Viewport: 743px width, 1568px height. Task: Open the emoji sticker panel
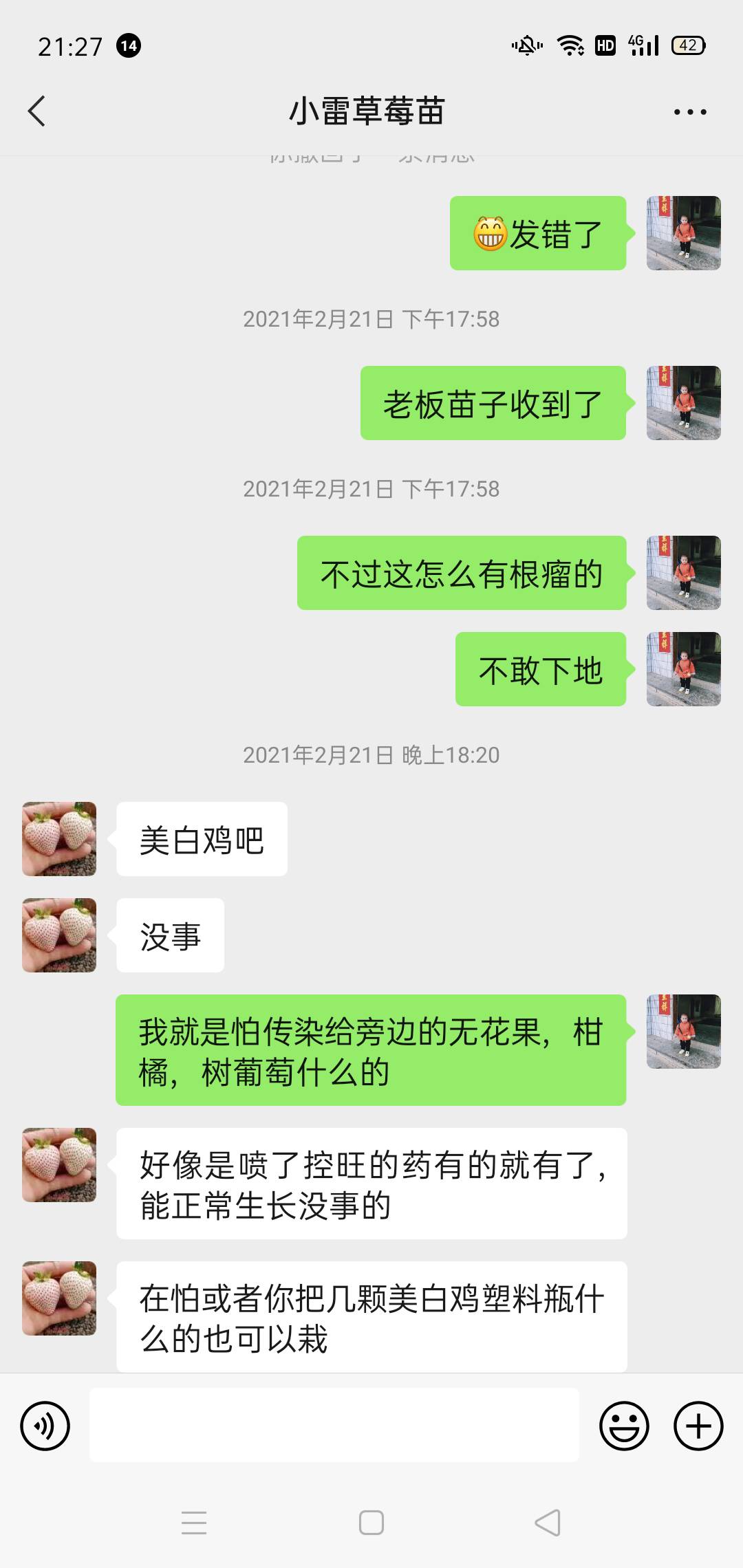pyautogui.click(x=624, y=1426)
